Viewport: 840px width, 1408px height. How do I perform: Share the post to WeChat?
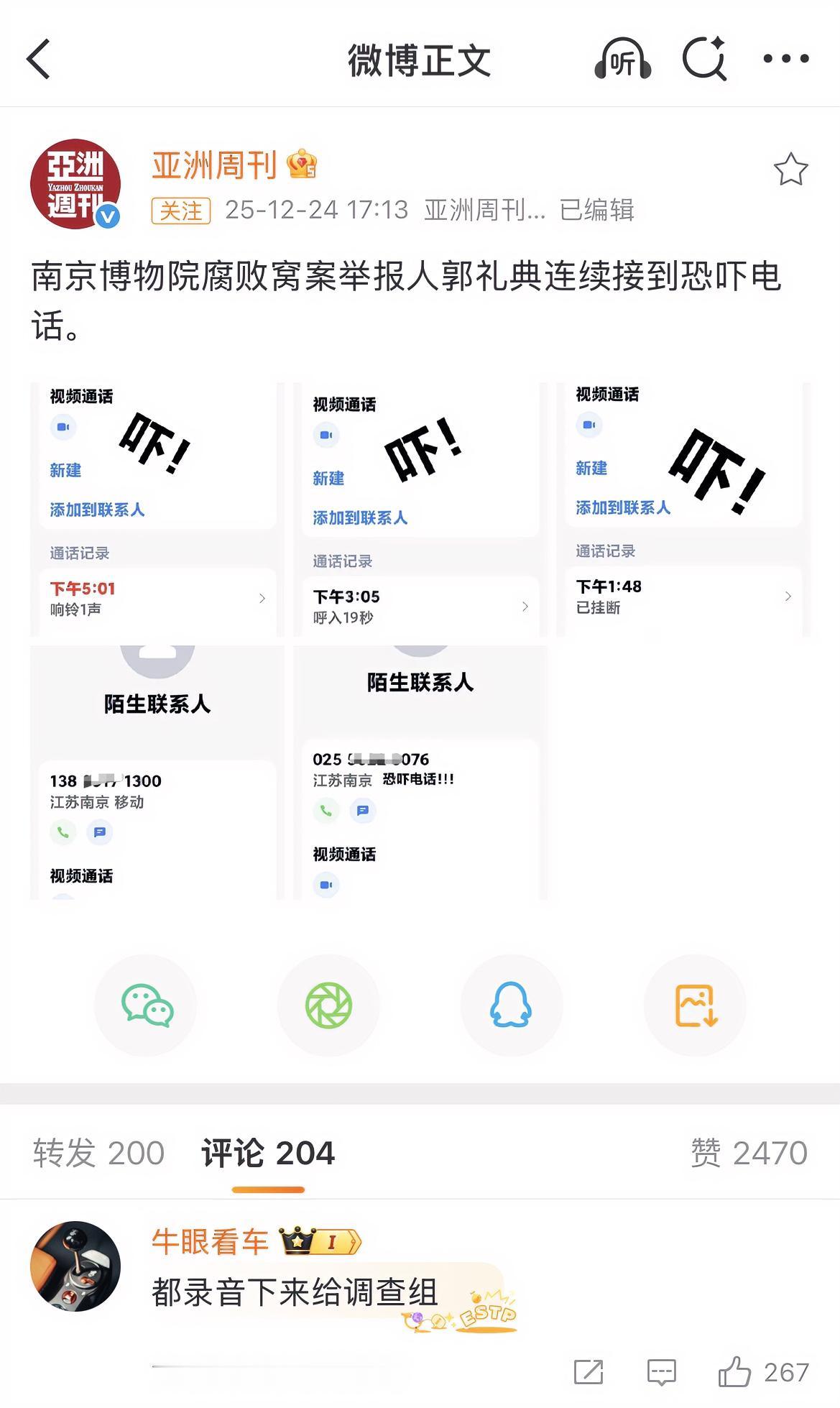(x=146, y=1006)
